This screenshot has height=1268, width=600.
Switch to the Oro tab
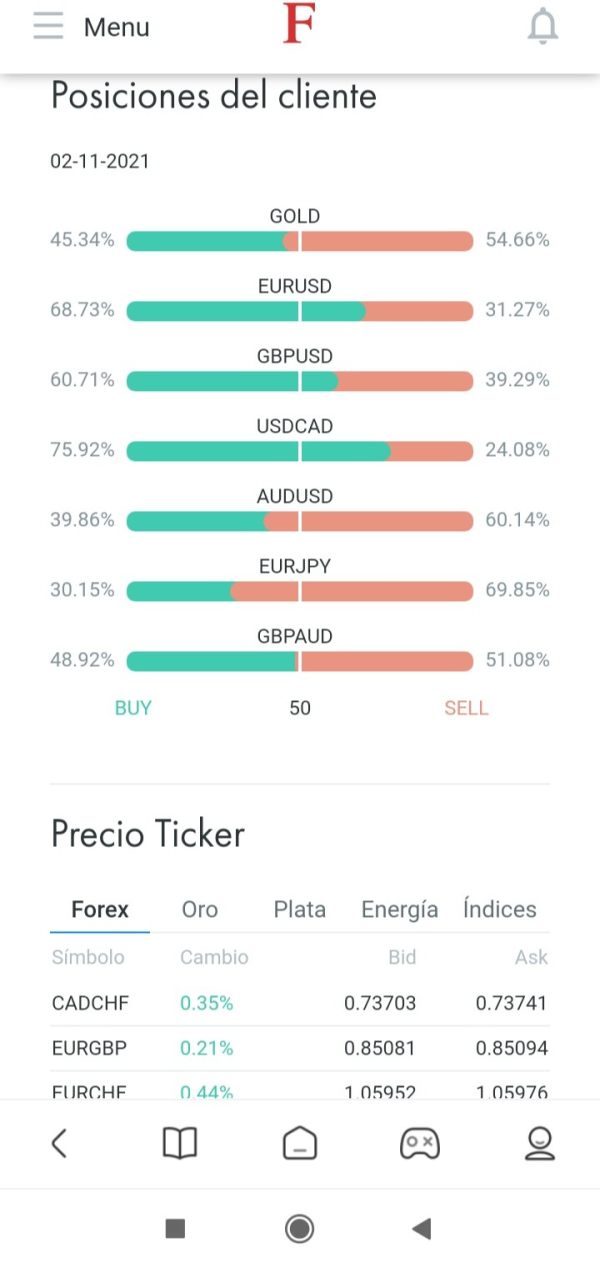pyautogui.click(x=200, y=909)
